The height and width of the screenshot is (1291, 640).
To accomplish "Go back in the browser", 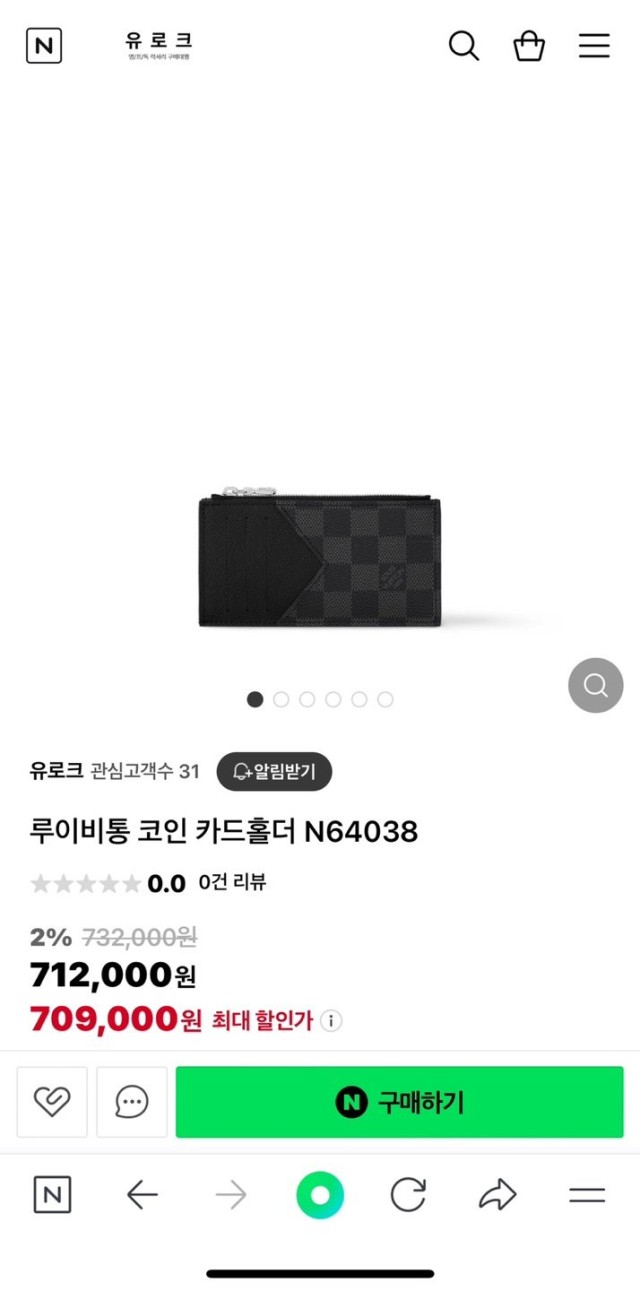I will (142, 1195).
